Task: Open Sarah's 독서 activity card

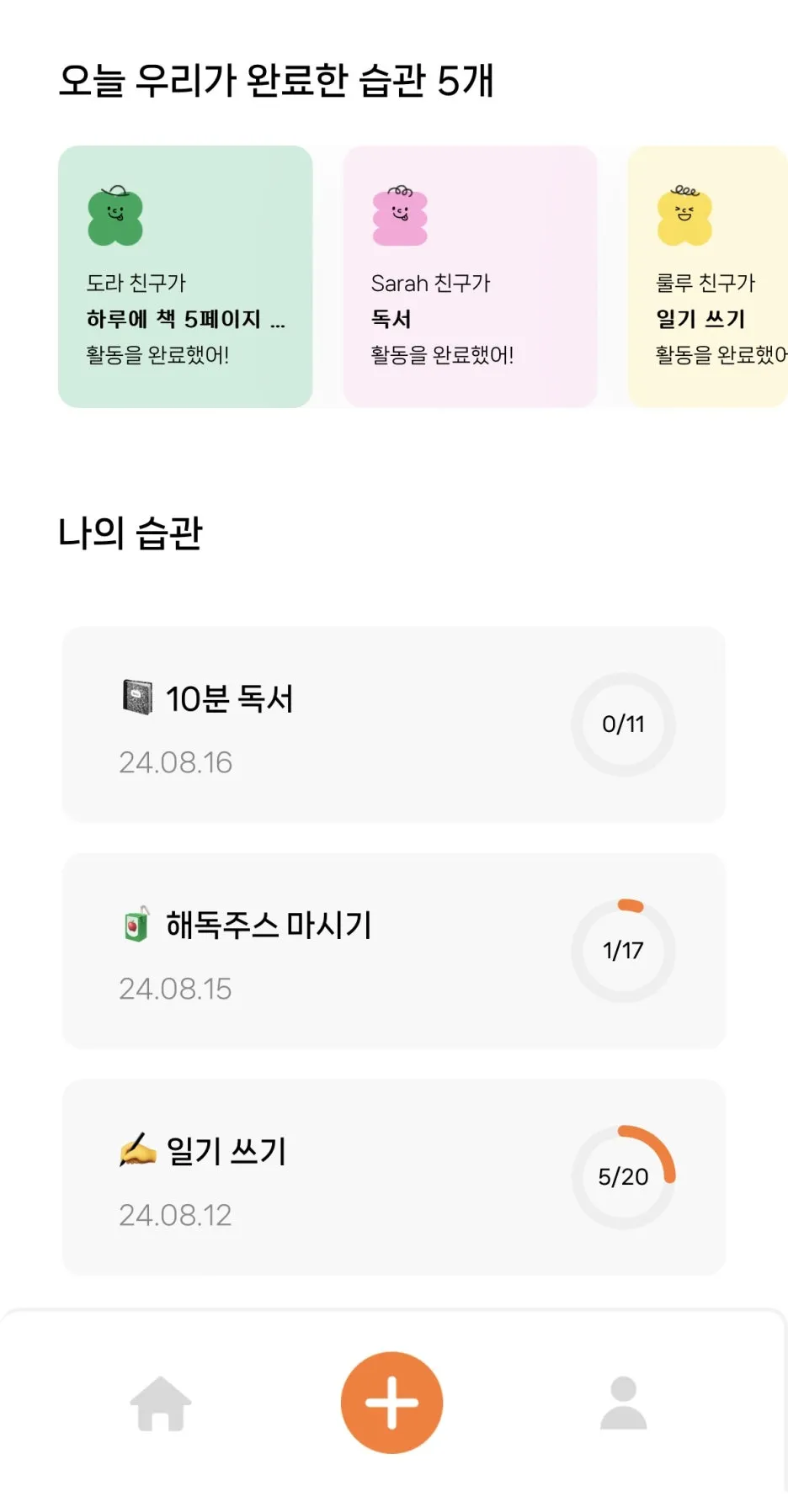Action: 470,277
